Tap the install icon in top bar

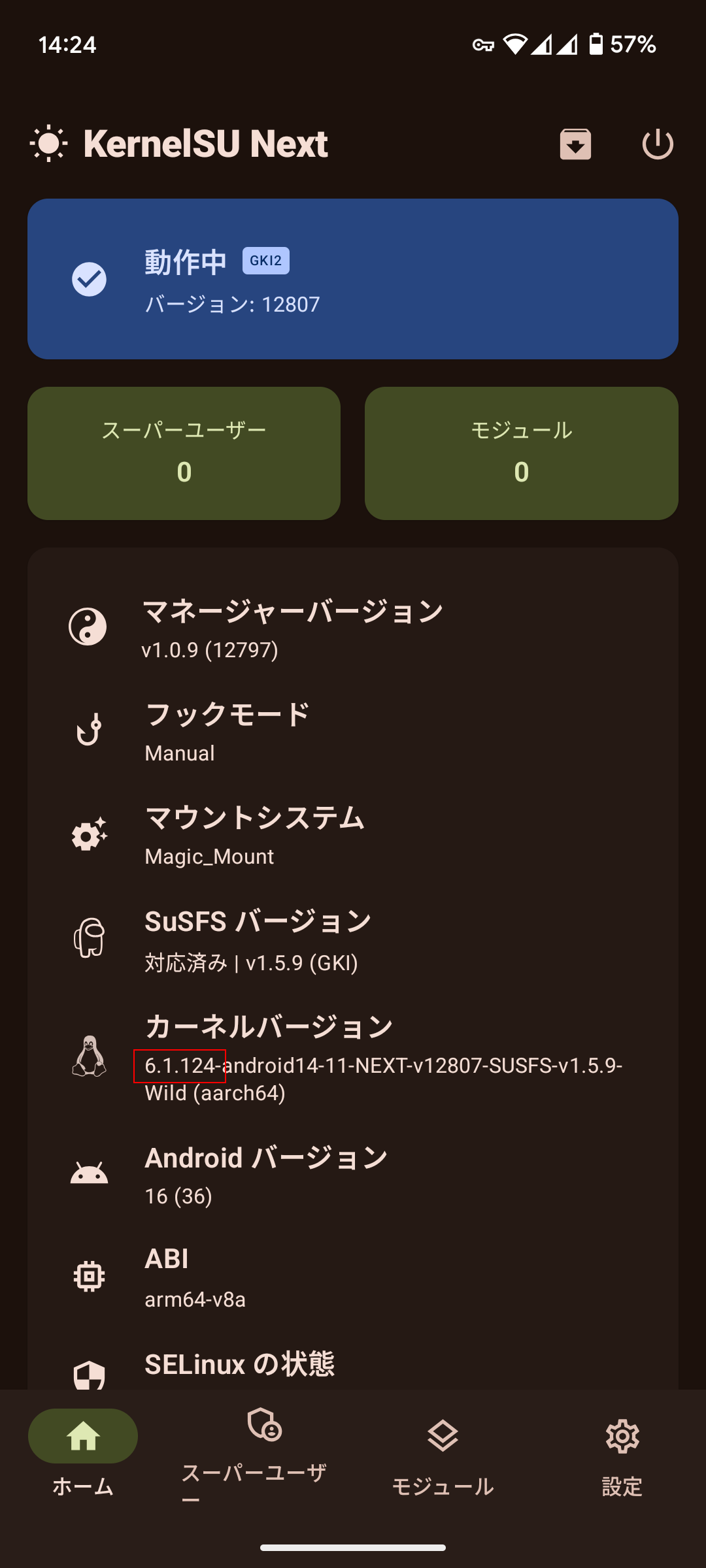(575, 145)
